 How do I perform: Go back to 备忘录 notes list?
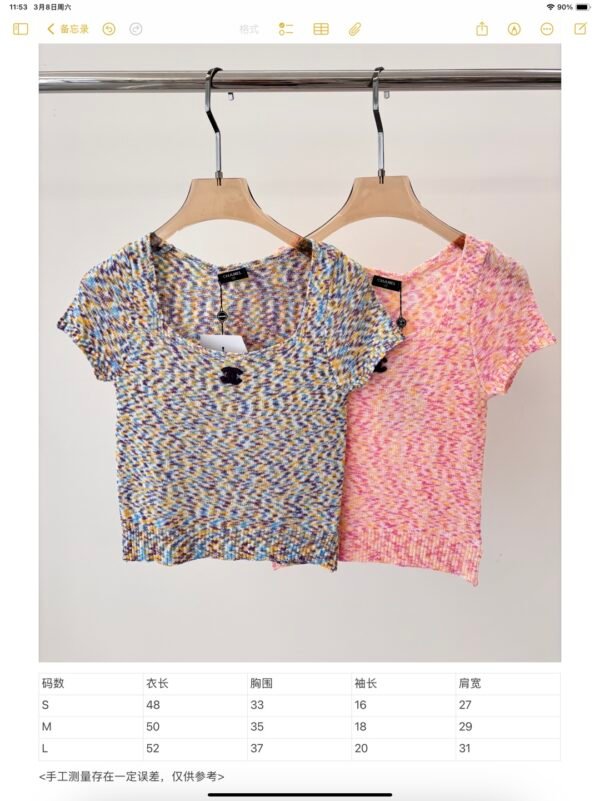[x=68, y=29]
